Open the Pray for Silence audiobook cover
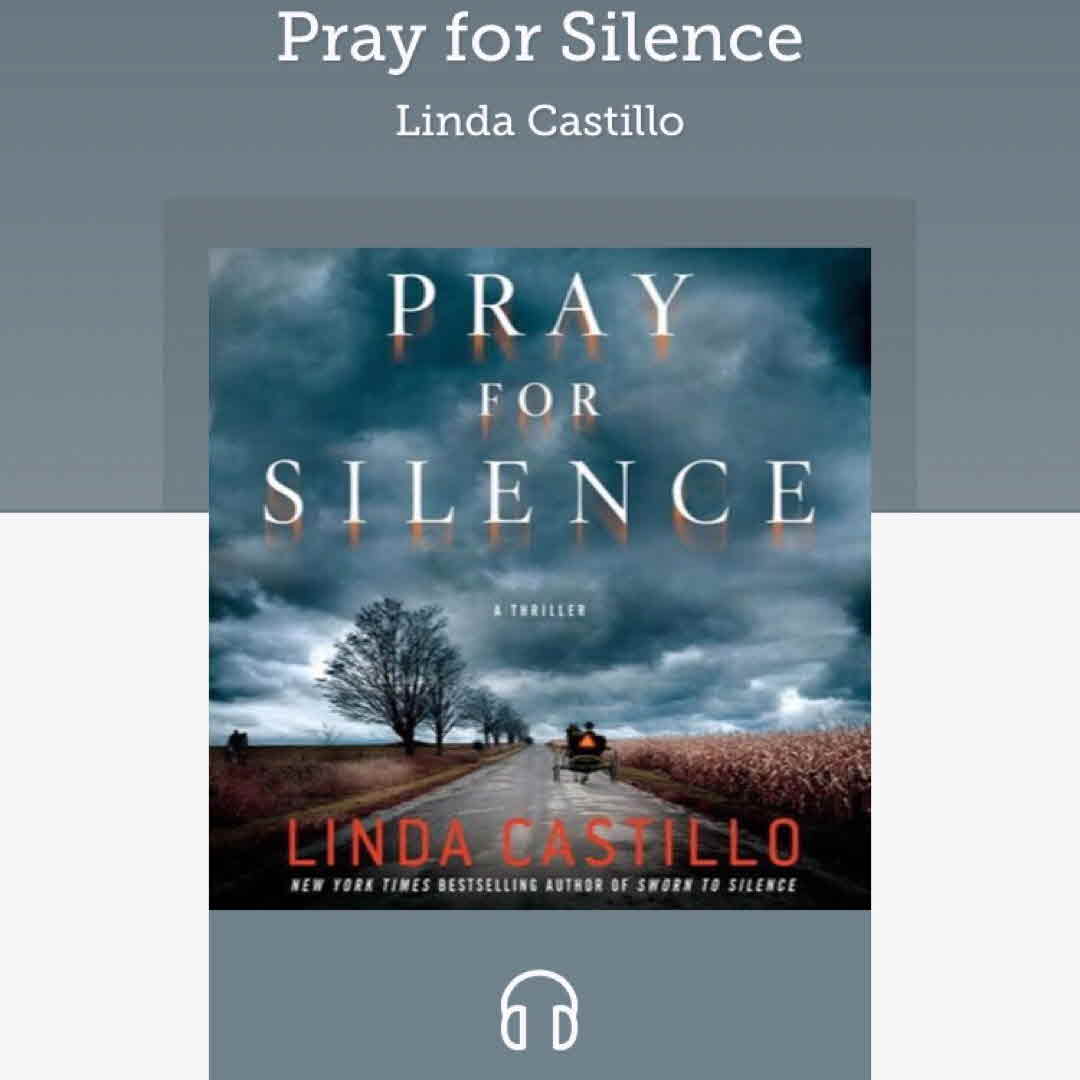This screenshot has width=1080, height=1080. [x=540, y=578]
